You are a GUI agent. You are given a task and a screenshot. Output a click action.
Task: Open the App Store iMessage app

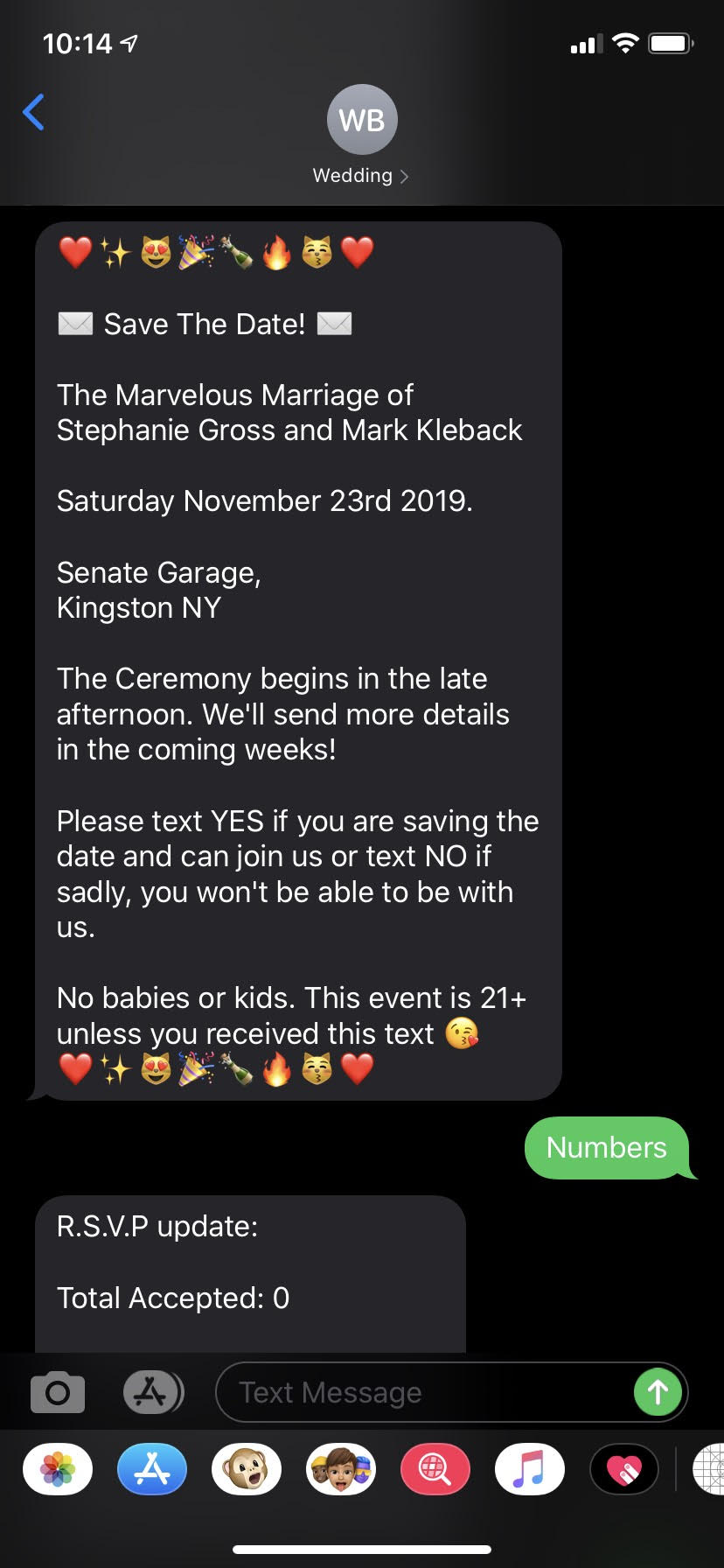click(152, 1468)
